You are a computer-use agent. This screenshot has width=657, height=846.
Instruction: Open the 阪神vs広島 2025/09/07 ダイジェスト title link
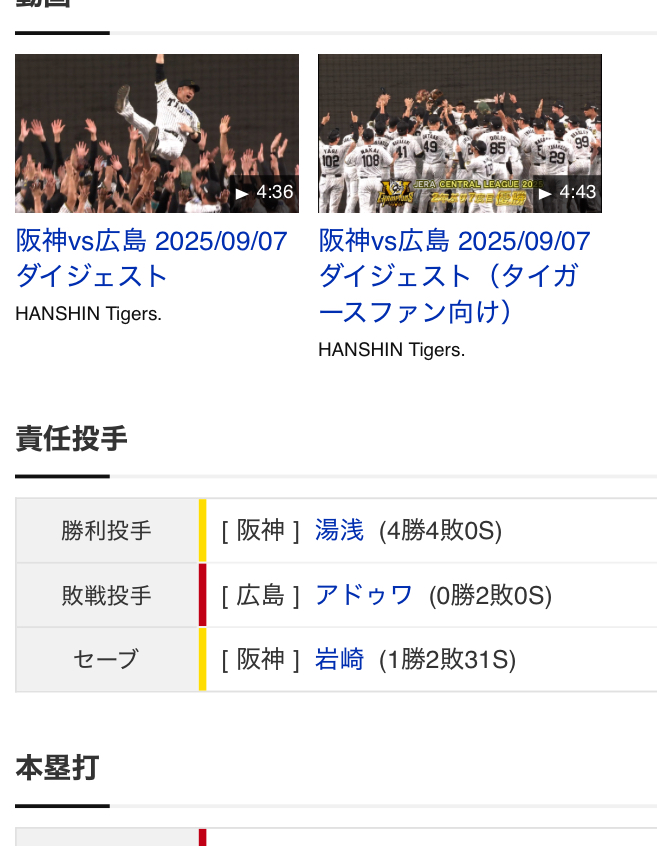(151, 258)
